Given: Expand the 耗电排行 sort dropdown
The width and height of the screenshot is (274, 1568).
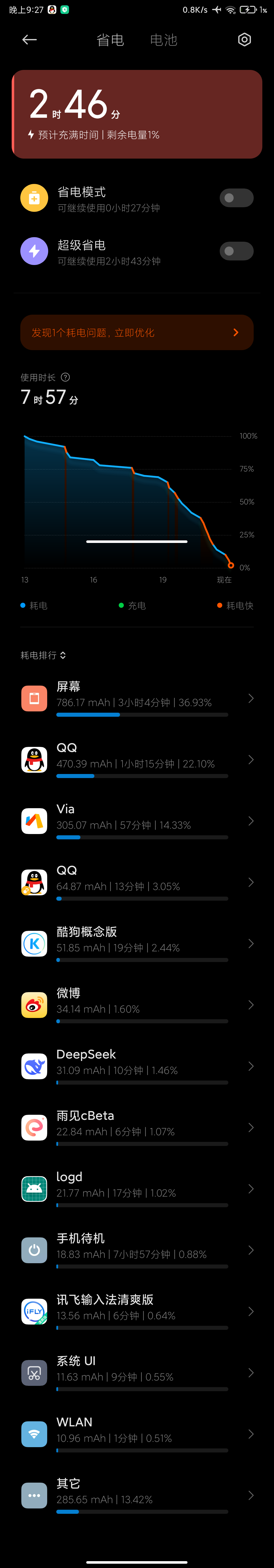Looking at the screenshot, I should 43,655.
